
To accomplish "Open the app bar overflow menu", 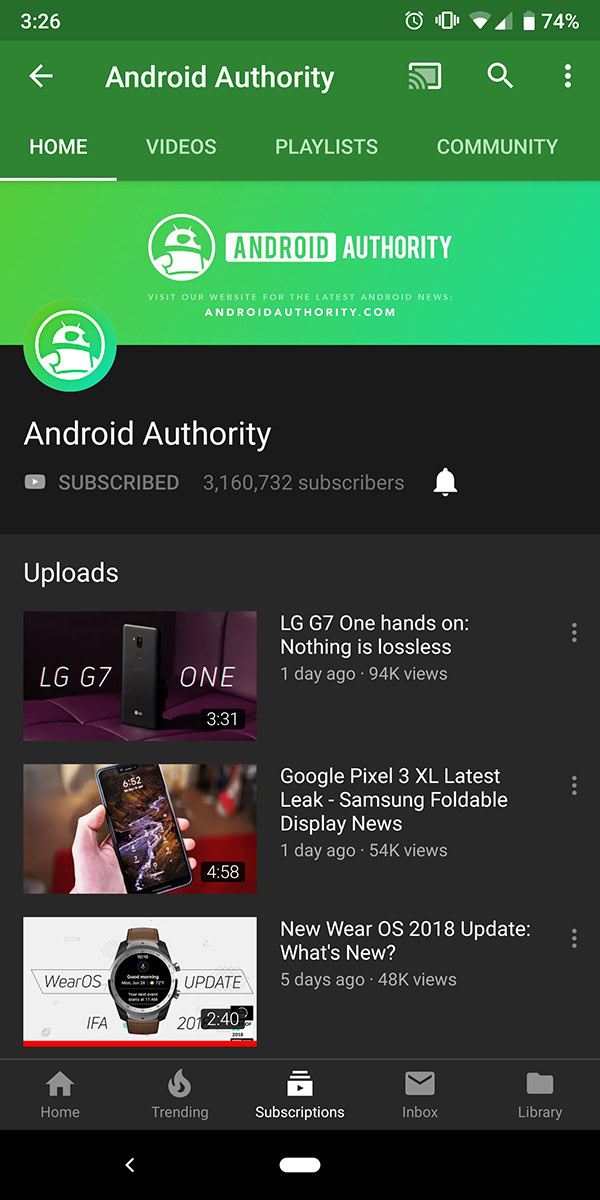I will pyautogui.click(x=567, y=76).
